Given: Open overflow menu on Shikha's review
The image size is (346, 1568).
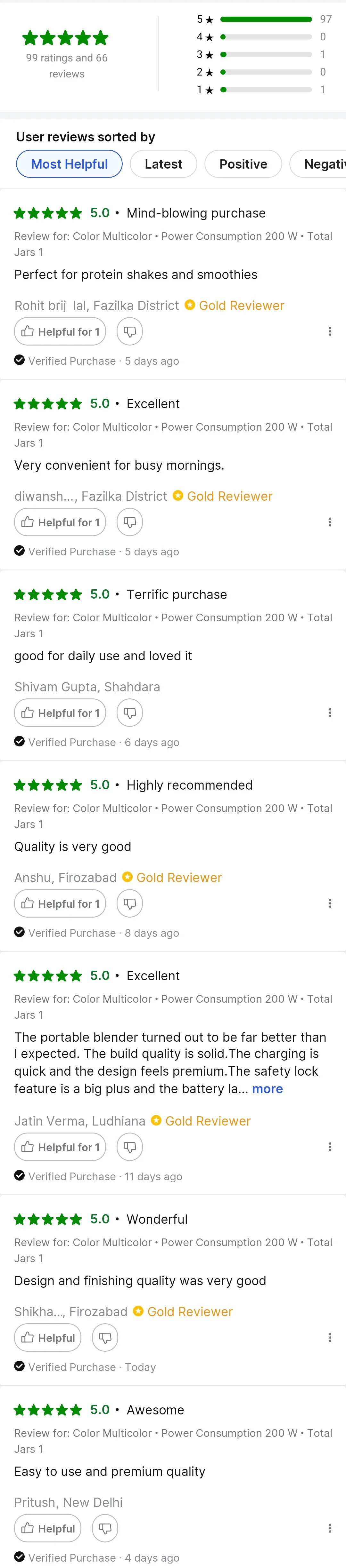Looking at the screenshot, I should (330, 1337).
